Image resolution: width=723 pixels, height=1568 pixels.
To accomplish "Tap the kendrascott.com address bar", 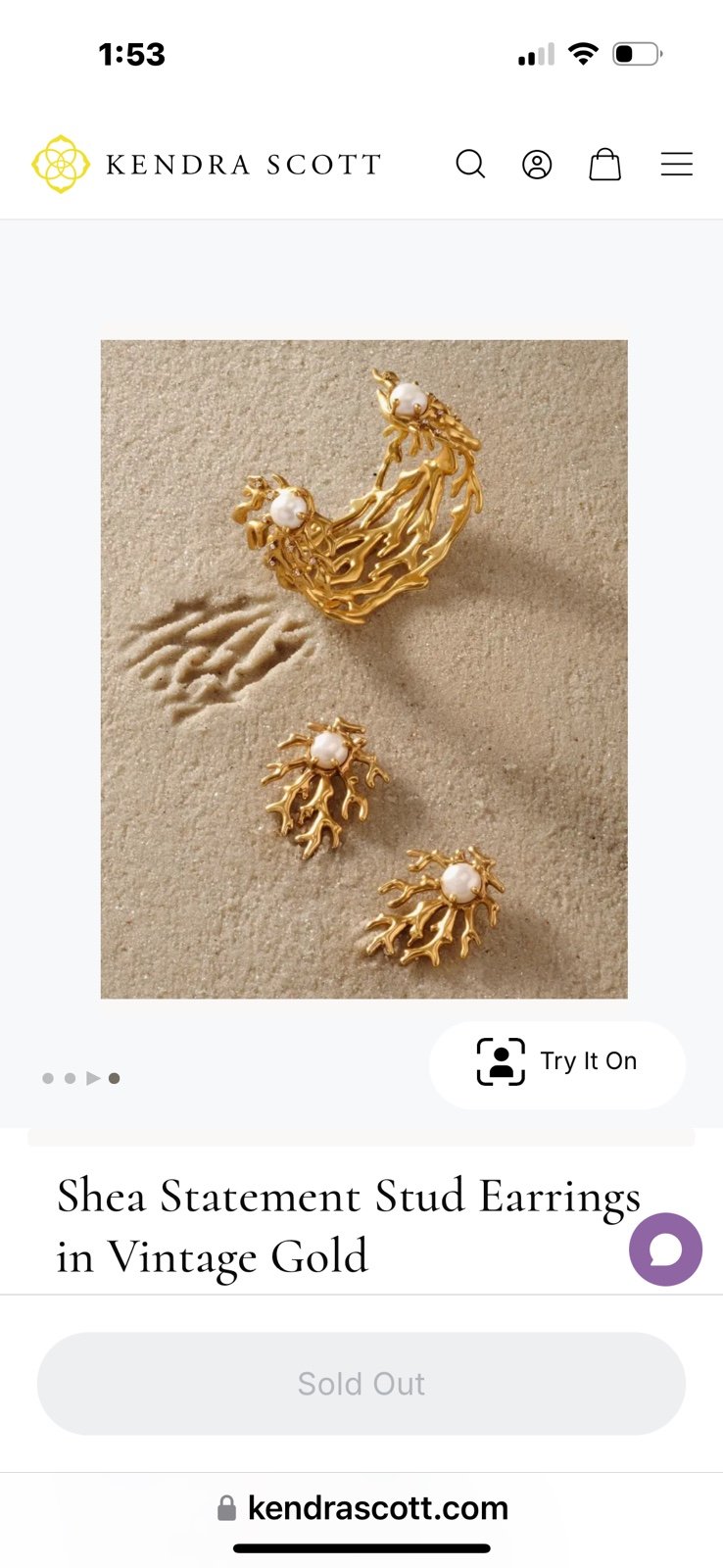I will tap(361, 1507).
